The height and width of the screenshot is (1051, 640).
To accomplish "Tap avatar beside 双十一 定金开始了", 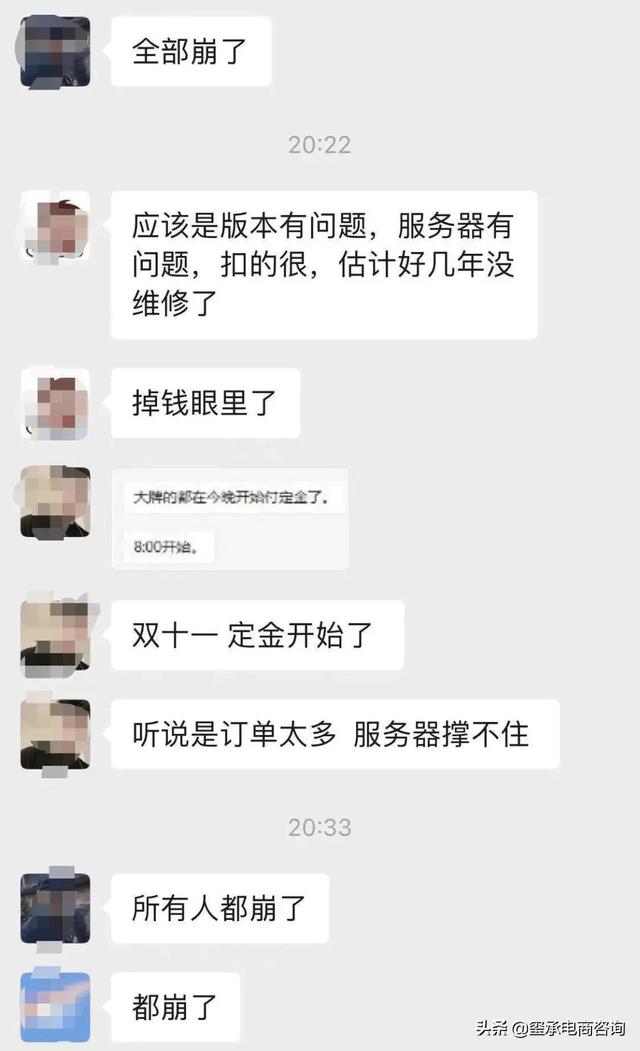I will (55, 635).
